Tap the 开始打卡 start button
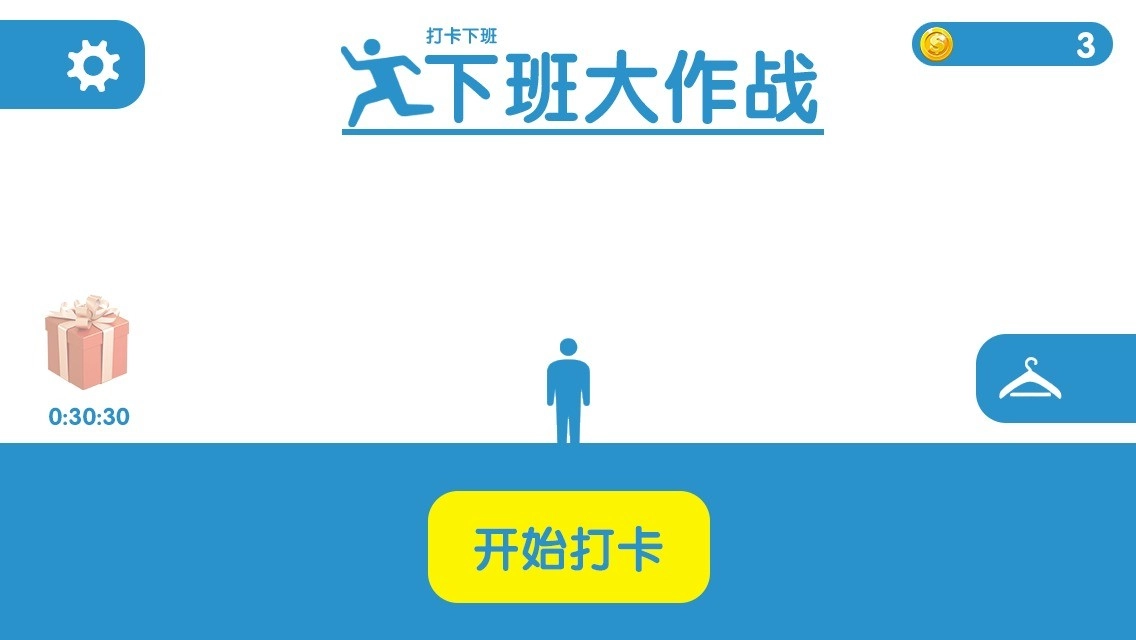The image size is (1136, 640). coord(568,547)
